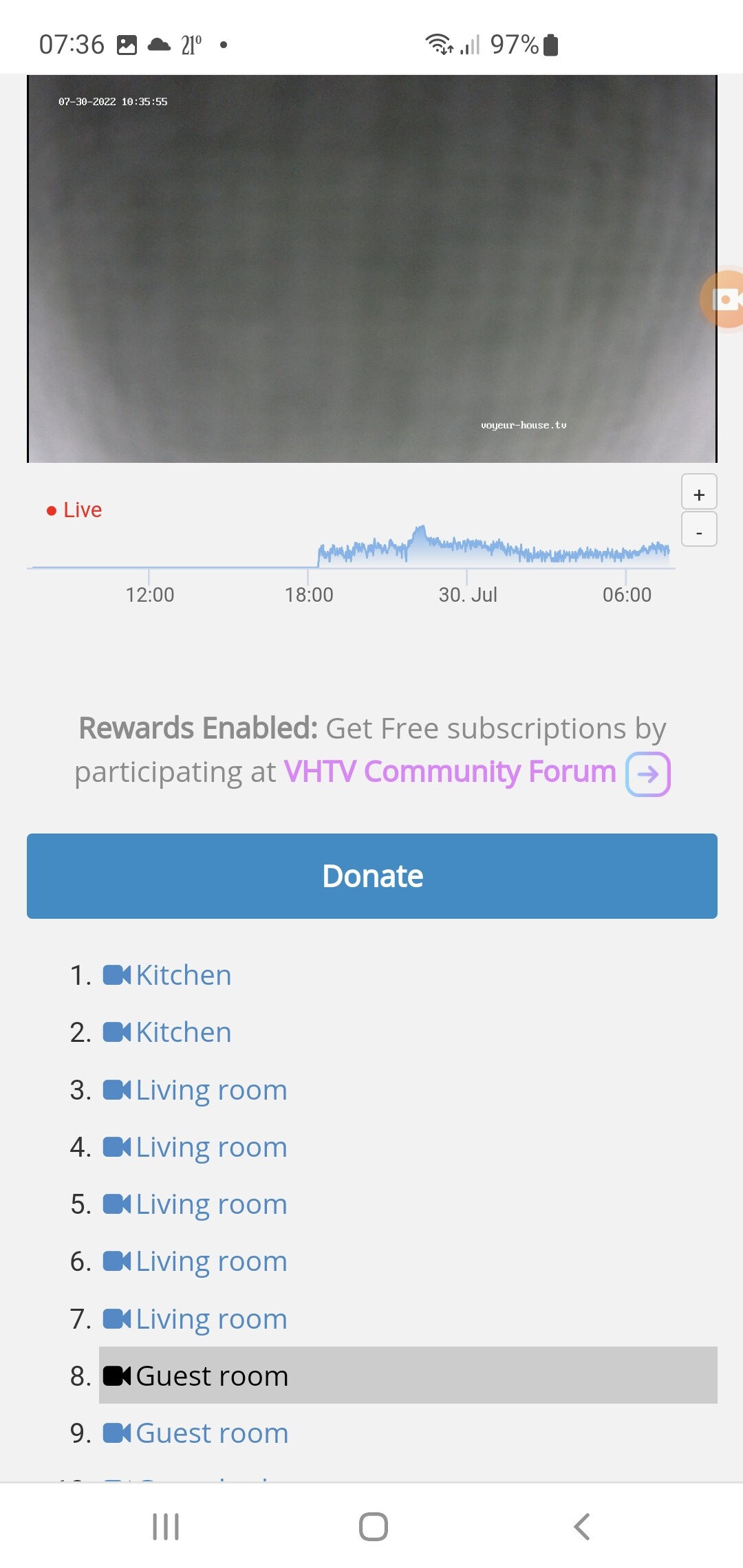Tap the live video player
The height and width of the screenshot is (1568, 743).
[x=371, y=268]
